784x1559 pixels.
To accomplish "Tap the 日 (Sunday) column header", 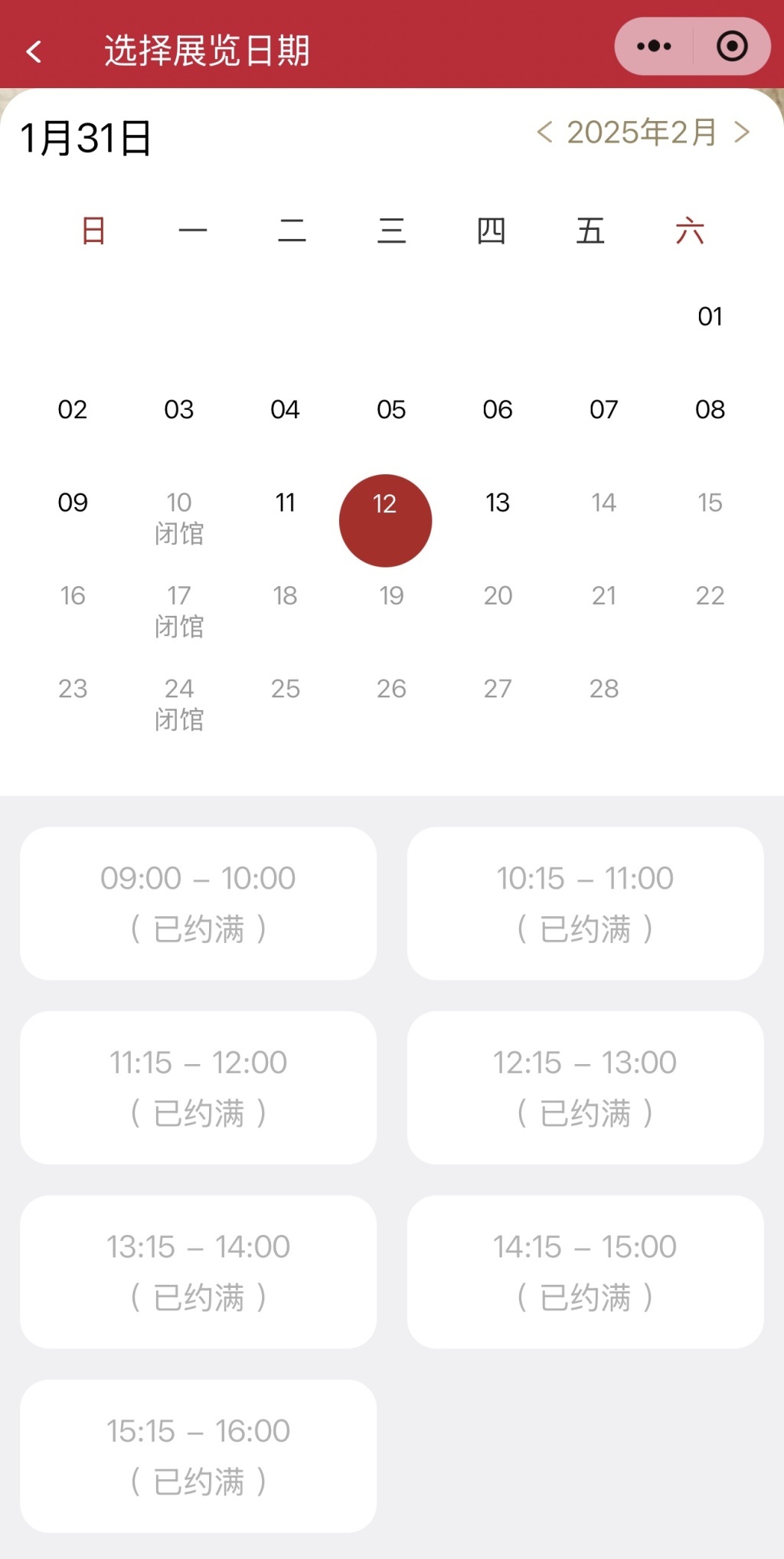I will click(93, 231).
